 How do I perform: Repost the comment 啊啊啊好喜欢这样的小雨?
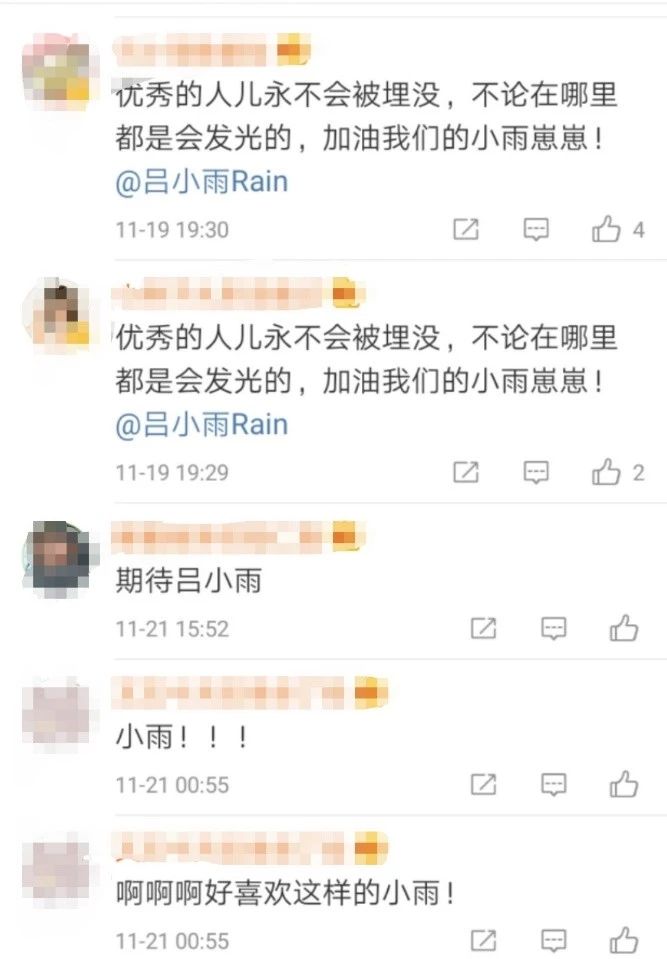(x=483, y=940)
